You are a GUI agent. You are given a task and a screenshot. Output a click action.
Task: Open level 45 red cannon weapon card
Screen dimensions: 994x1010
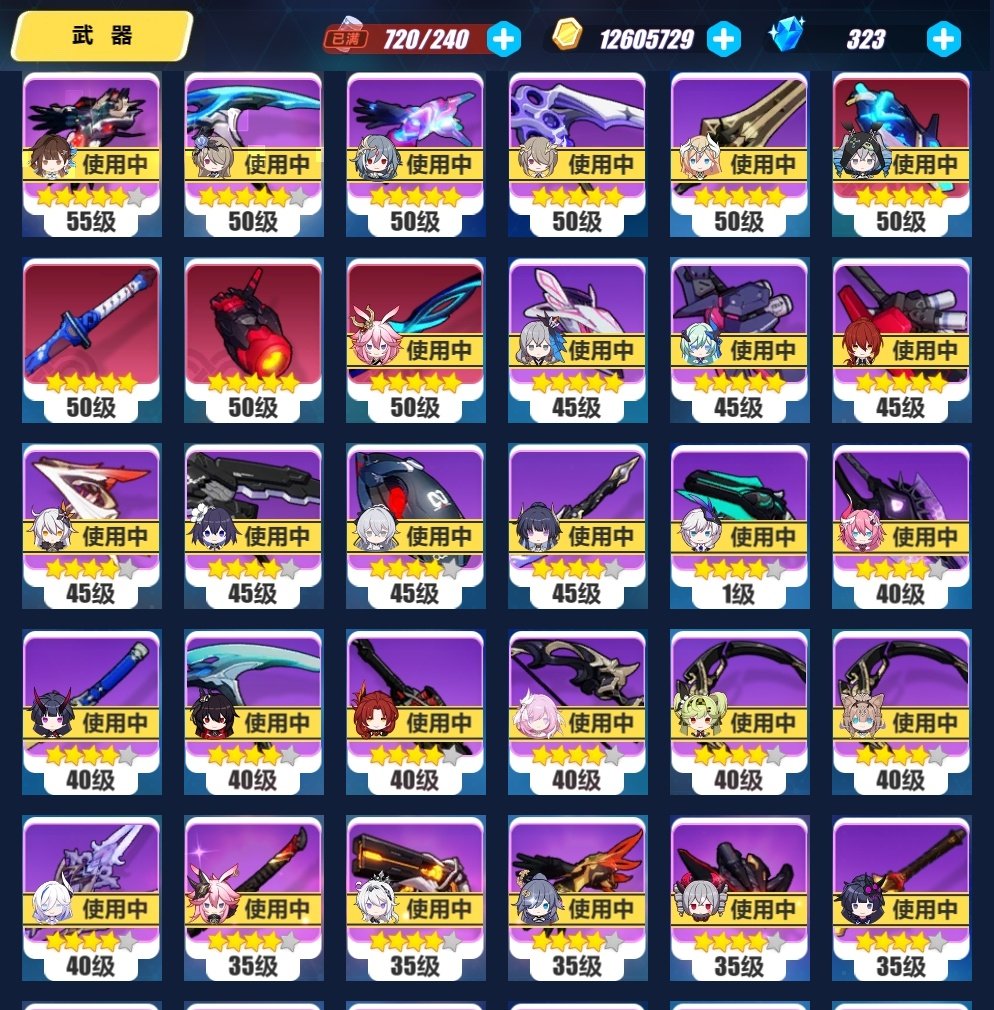(901, 335)
